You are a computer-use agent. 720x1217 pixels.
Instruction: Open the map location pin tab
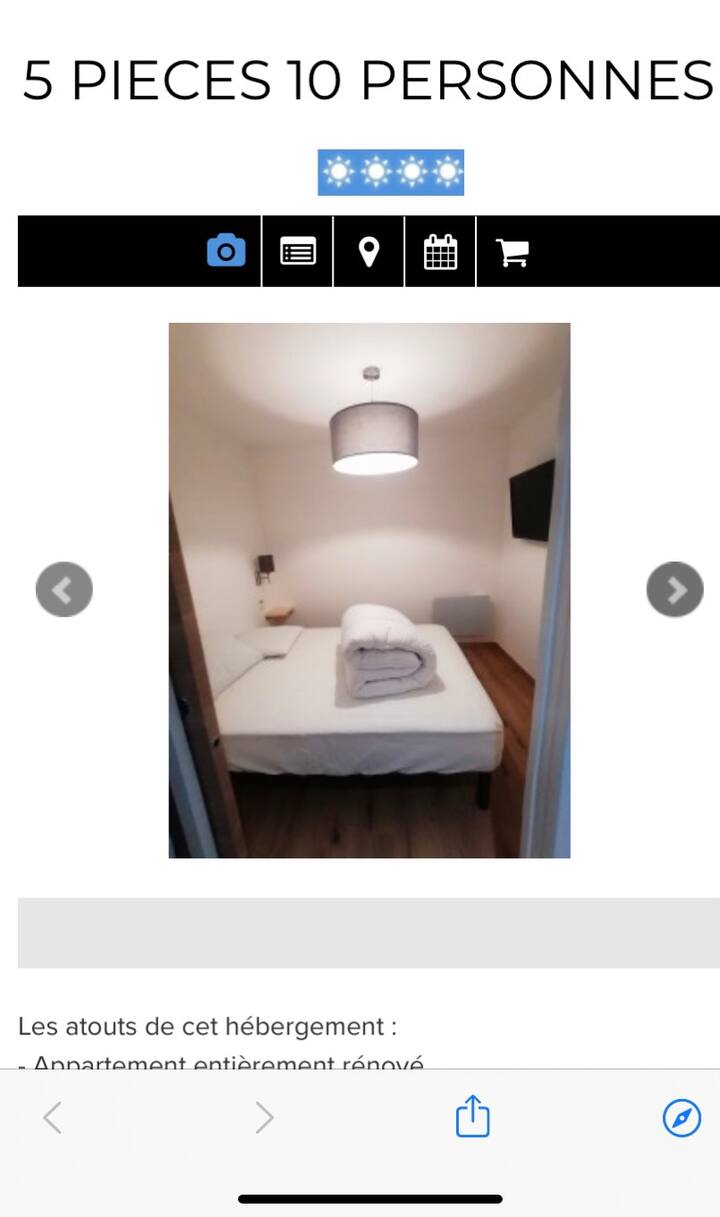[x=369, y=251]
